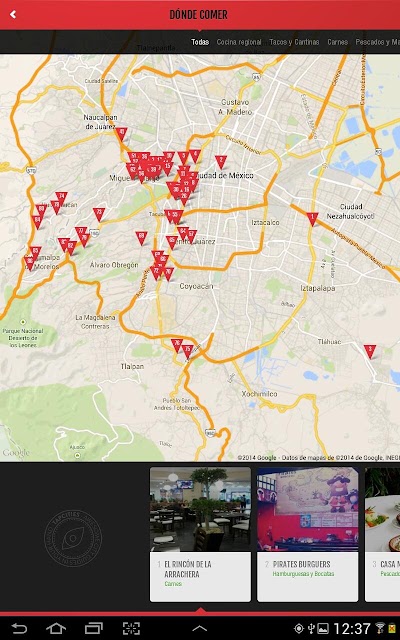Open recent apps from navigation bar

[x=94, y=628]
